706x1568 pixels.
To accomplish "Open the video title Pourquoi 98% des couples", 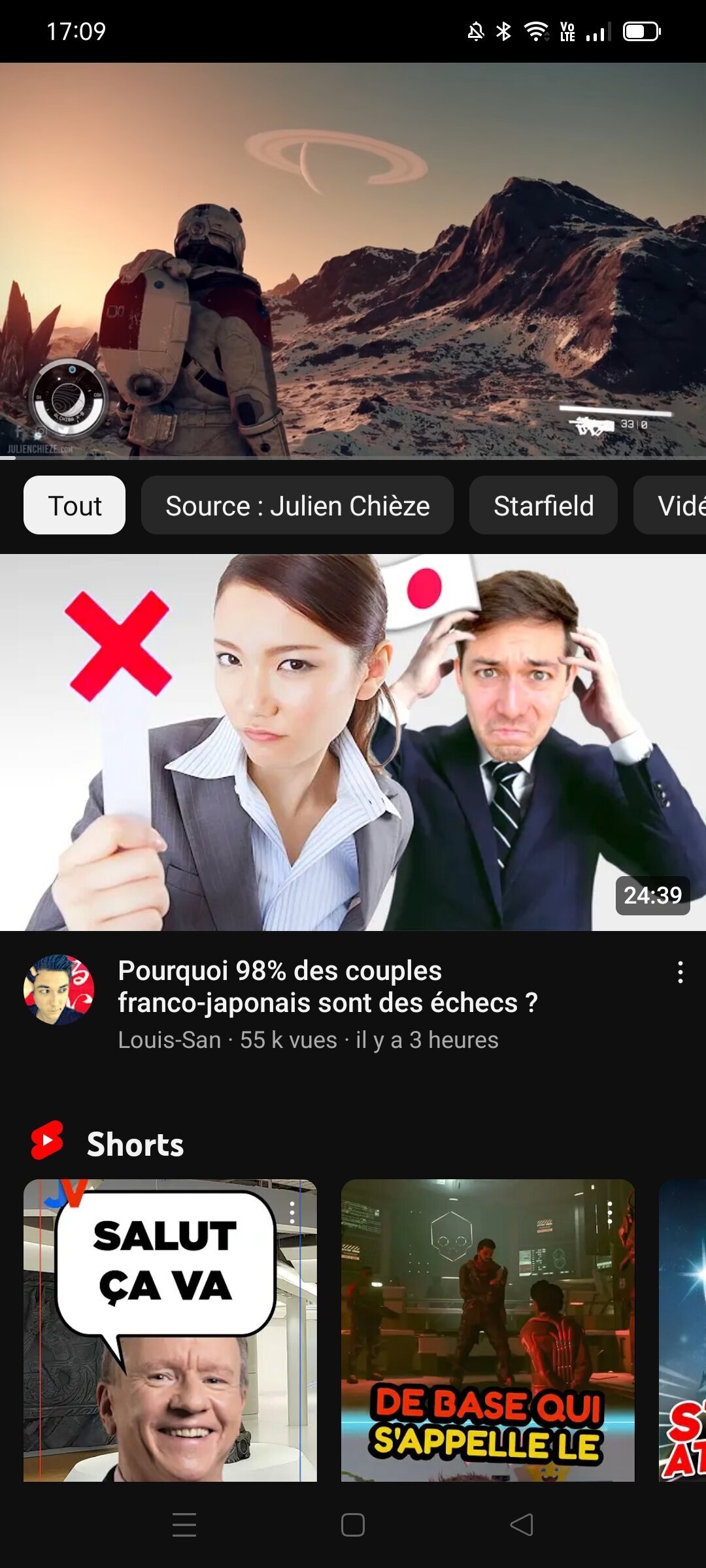I will (x=328, y=987).
